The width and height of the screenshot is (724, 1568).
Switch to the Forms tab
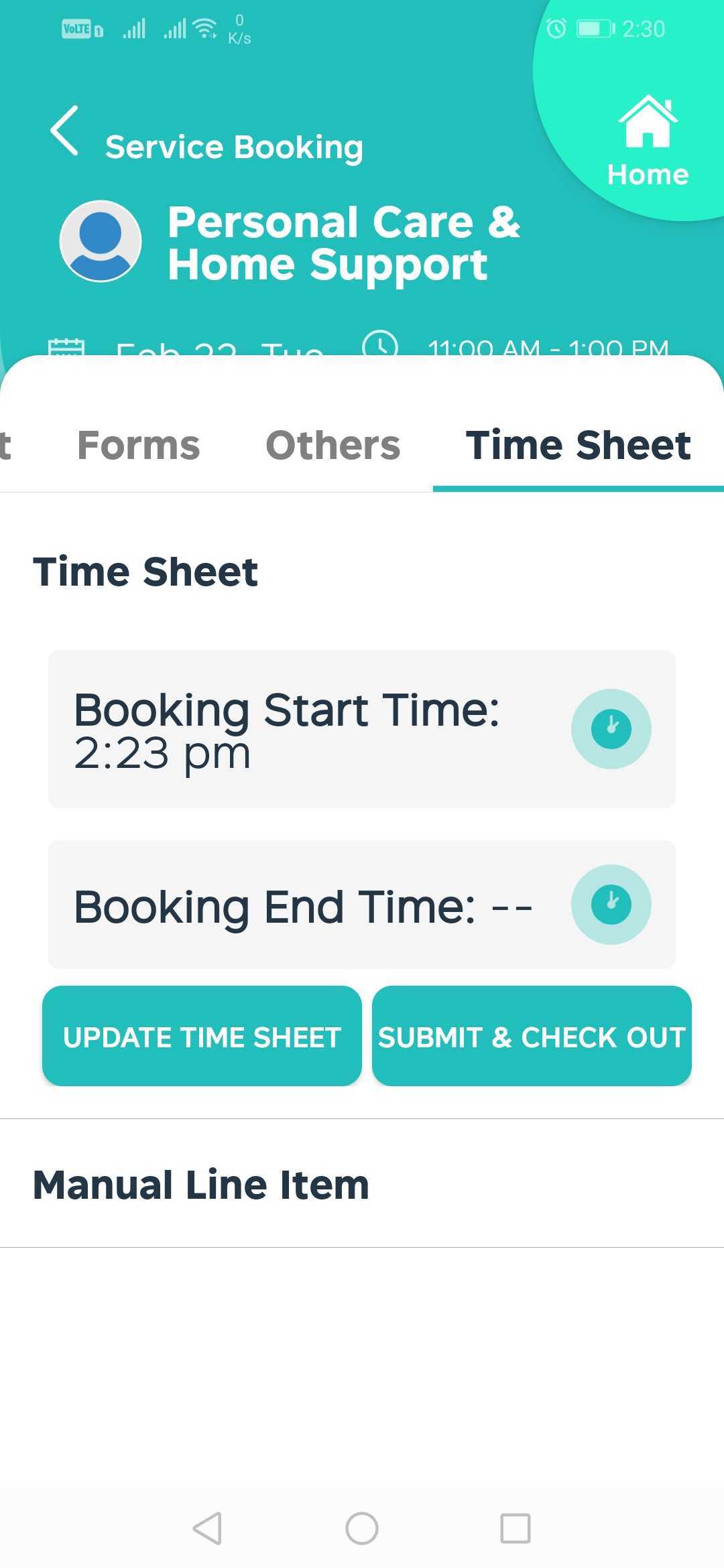click(139, 445)
